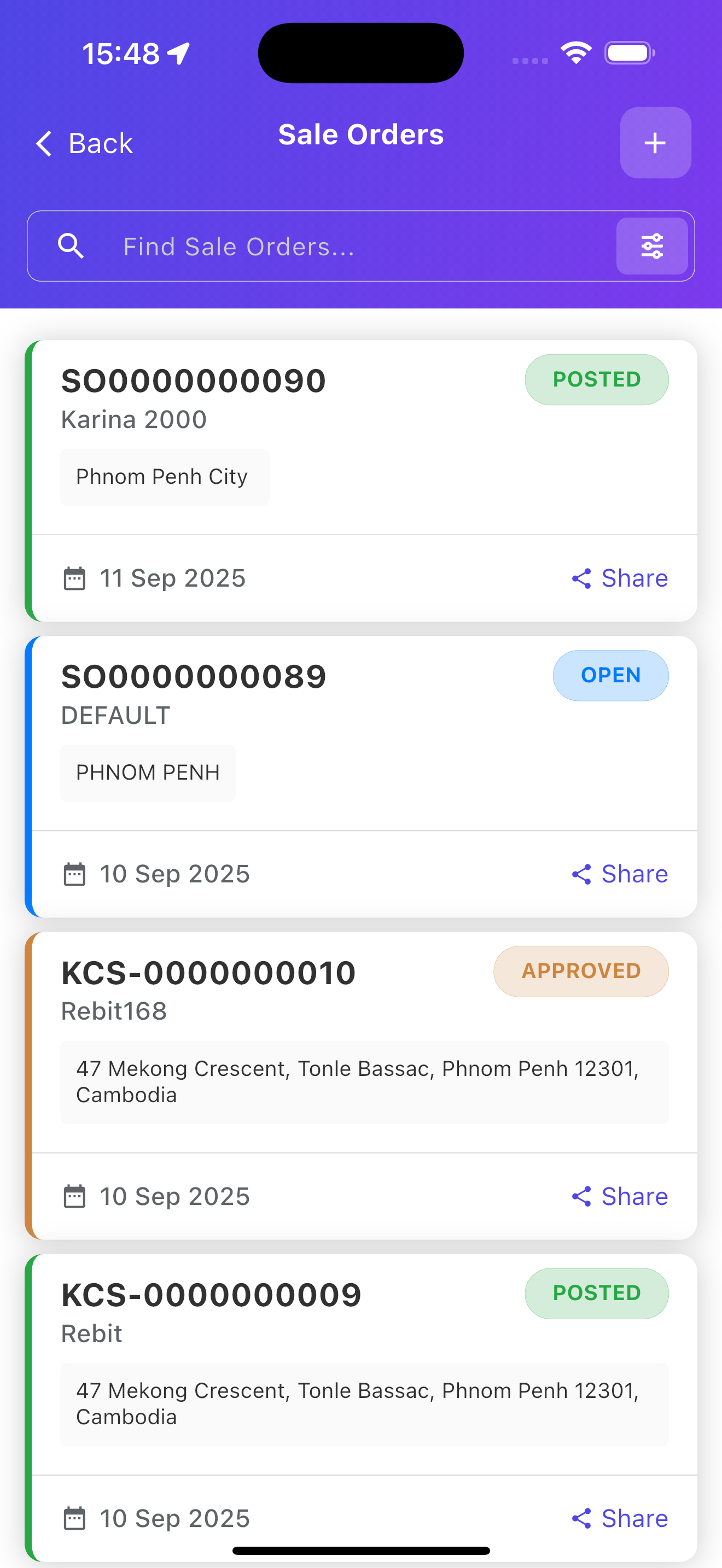Open the filter options icon

click(651, 246)
